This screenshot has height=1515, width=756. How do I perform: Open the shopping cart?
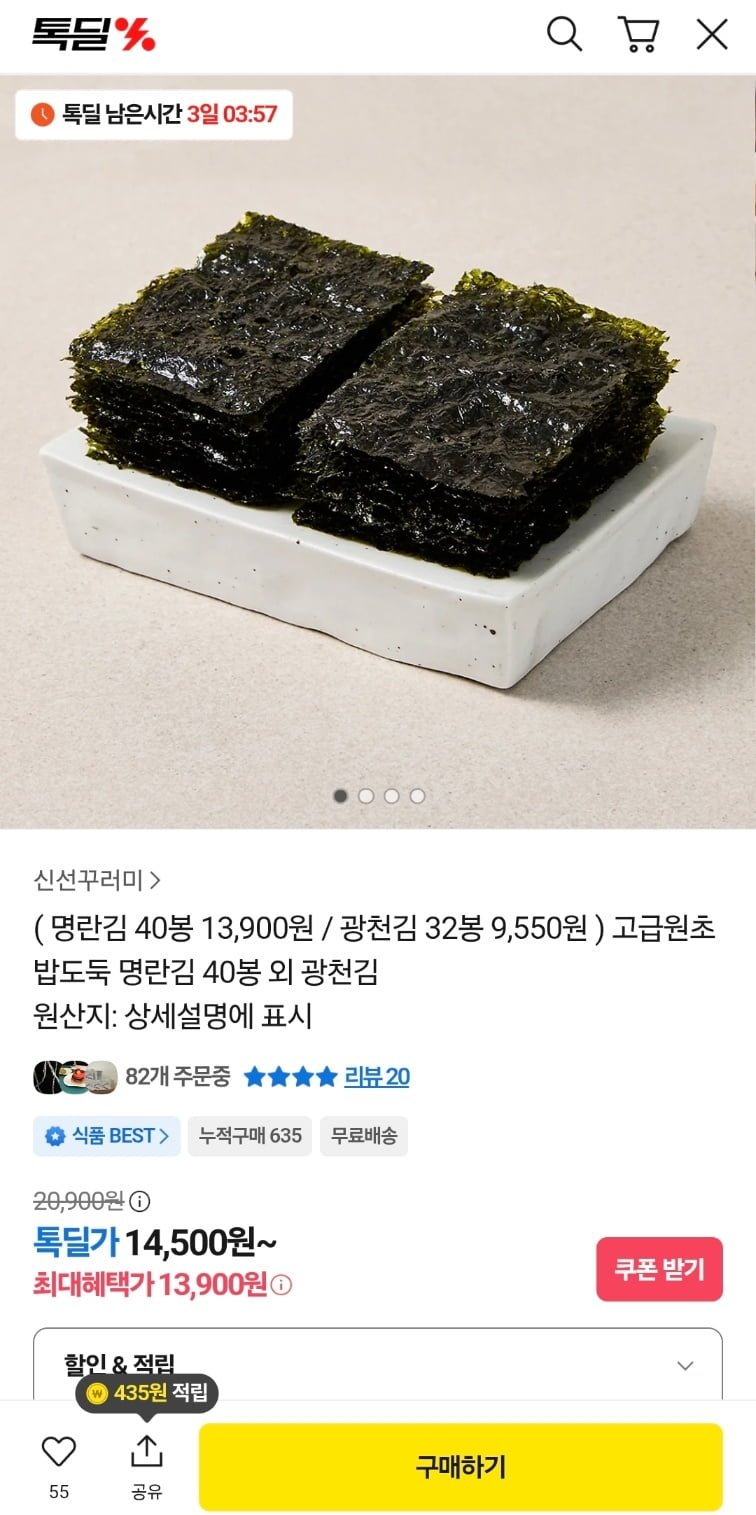point(638,34)
